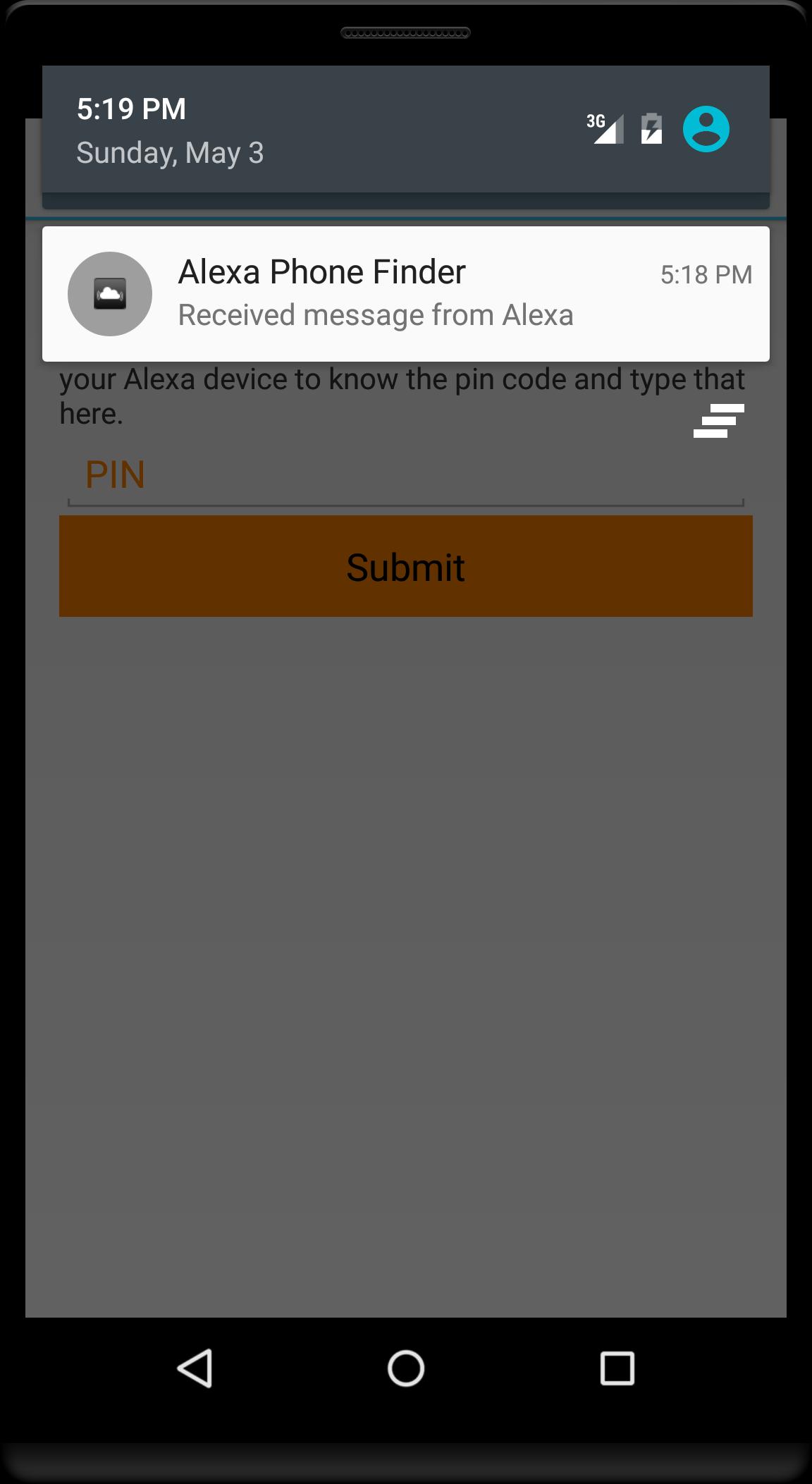Select the date Sunday, May 3
Screen dimensions: 812x1484
point(170,152)
